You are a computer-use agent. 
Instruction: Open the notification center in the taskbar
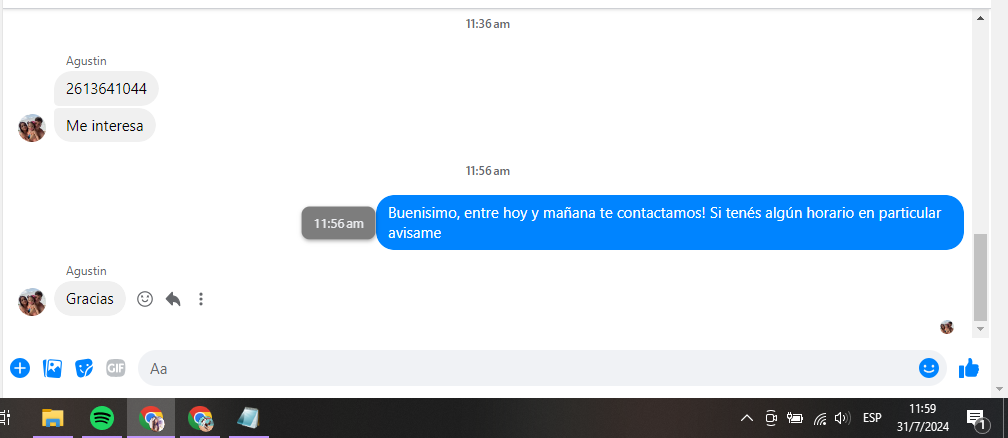click(975, 418)
